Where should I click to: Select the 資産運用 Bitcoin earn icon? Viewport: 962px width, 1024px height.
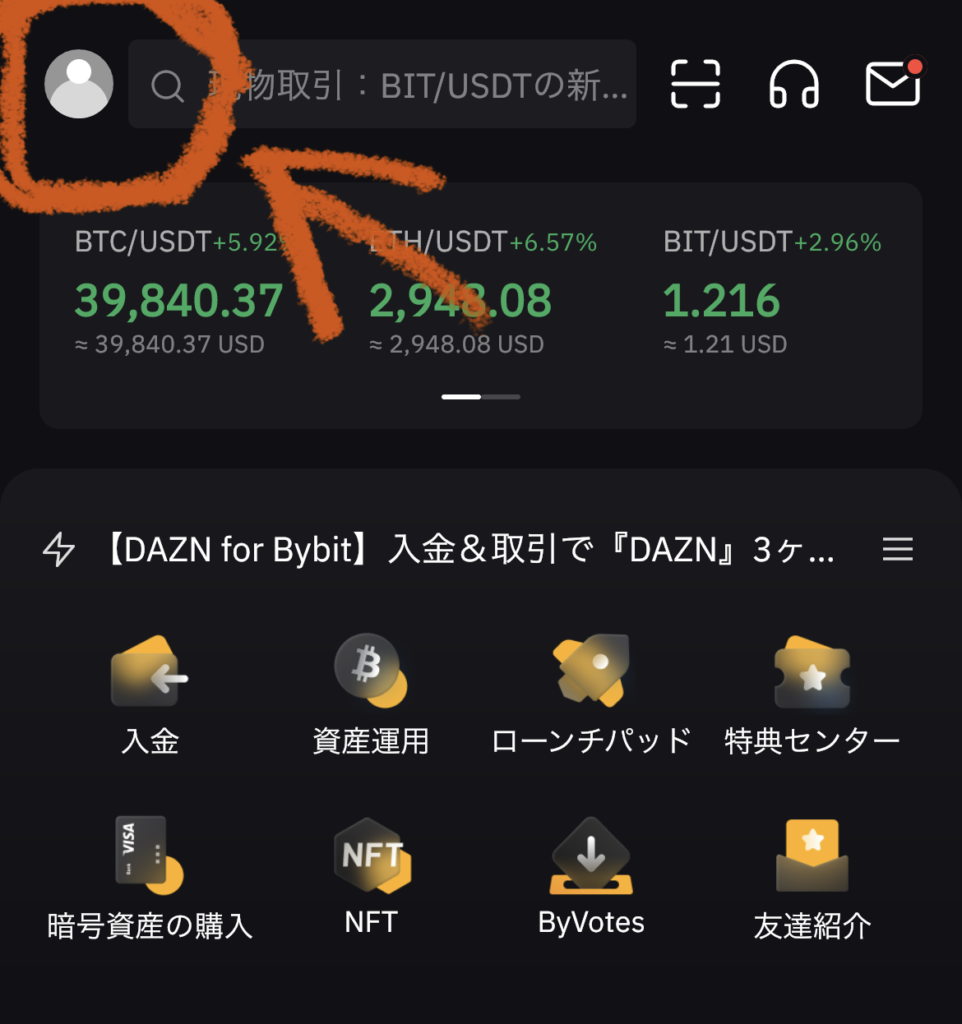pos(369,690)
